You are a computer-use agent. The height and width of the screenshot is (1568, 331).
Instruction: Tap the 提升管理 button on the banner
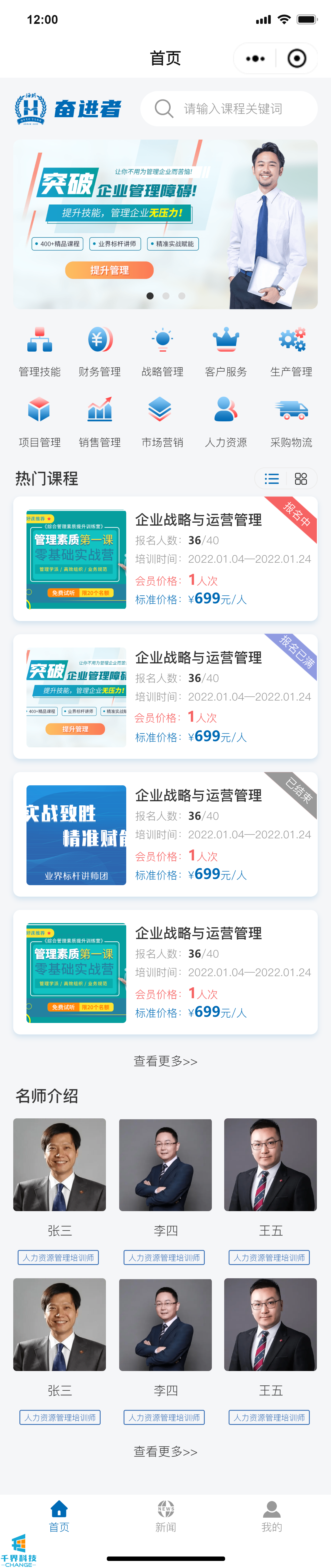(109, 270)
